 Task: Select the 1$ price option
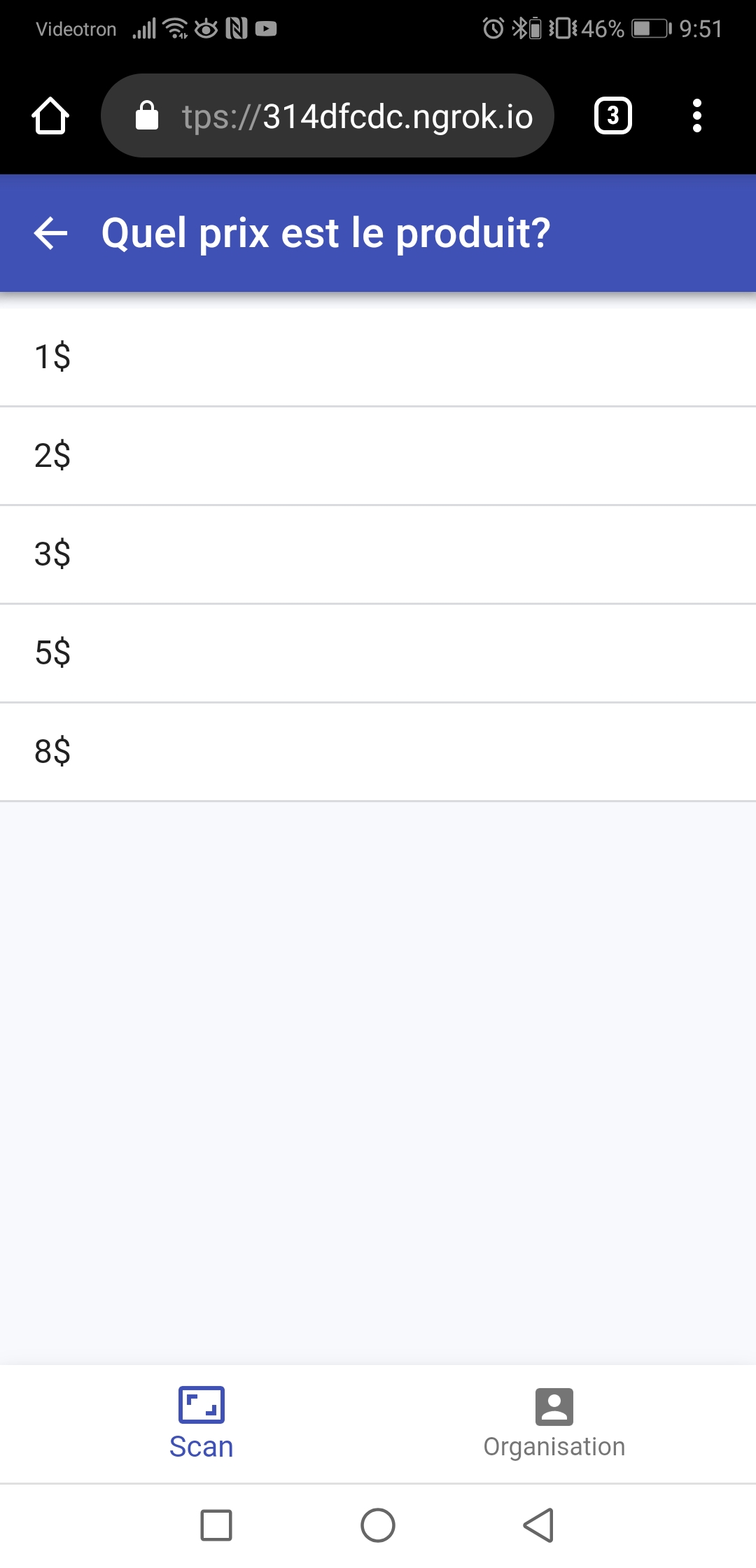coord(378,357)
